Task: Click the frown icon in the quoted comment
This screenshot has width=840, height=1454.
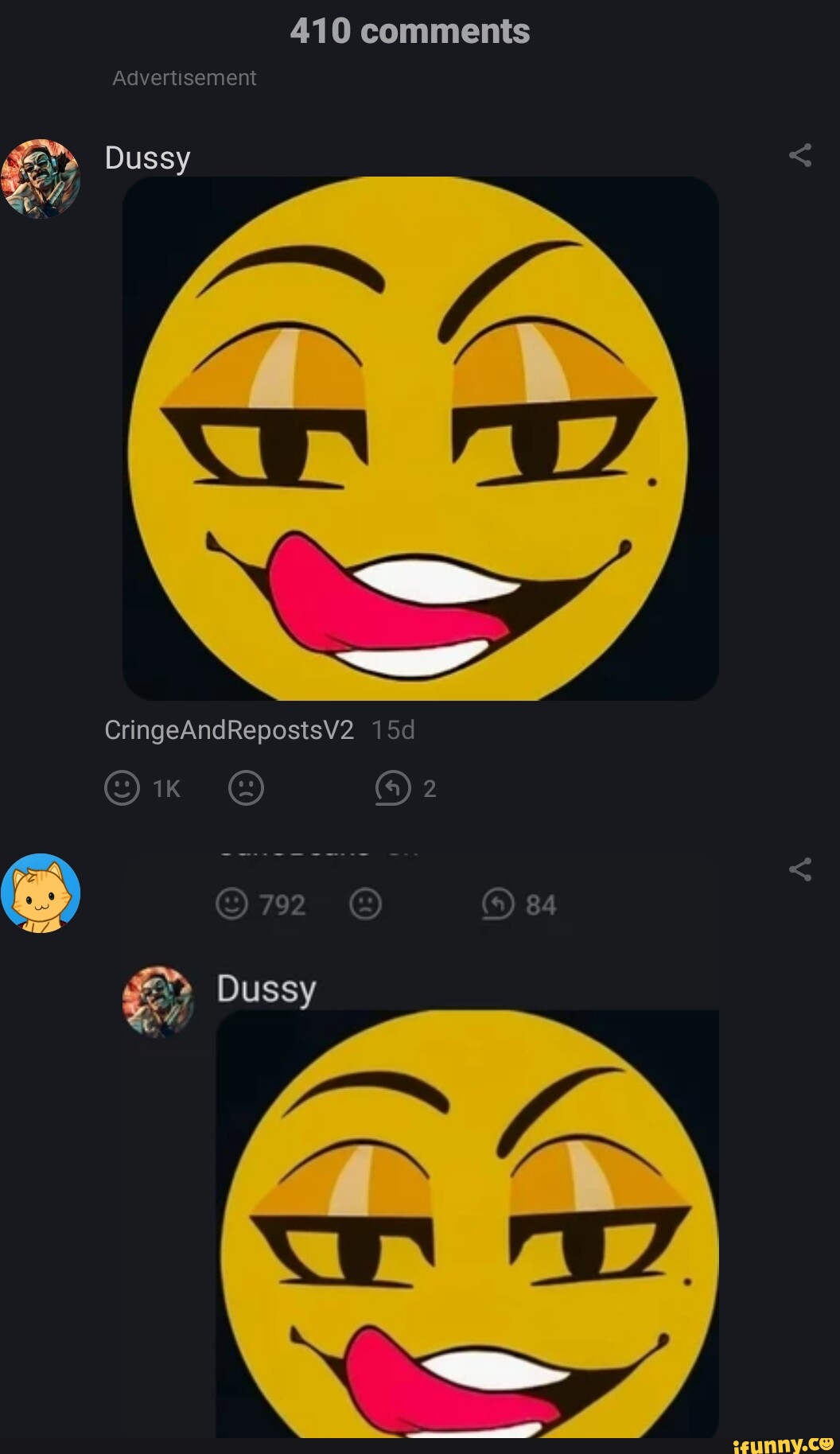Action: click(x=366, y=904)
